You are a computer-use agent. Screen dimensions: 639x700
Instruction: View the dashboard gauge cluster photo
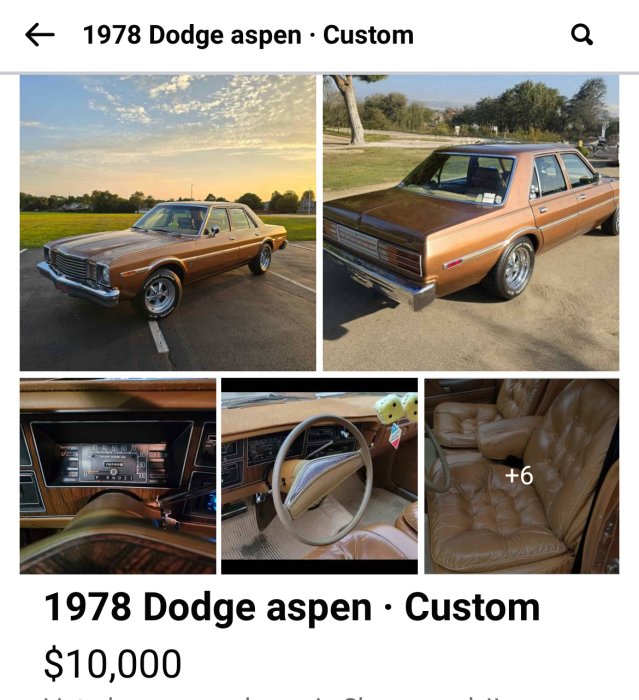[x=118, y=476]
